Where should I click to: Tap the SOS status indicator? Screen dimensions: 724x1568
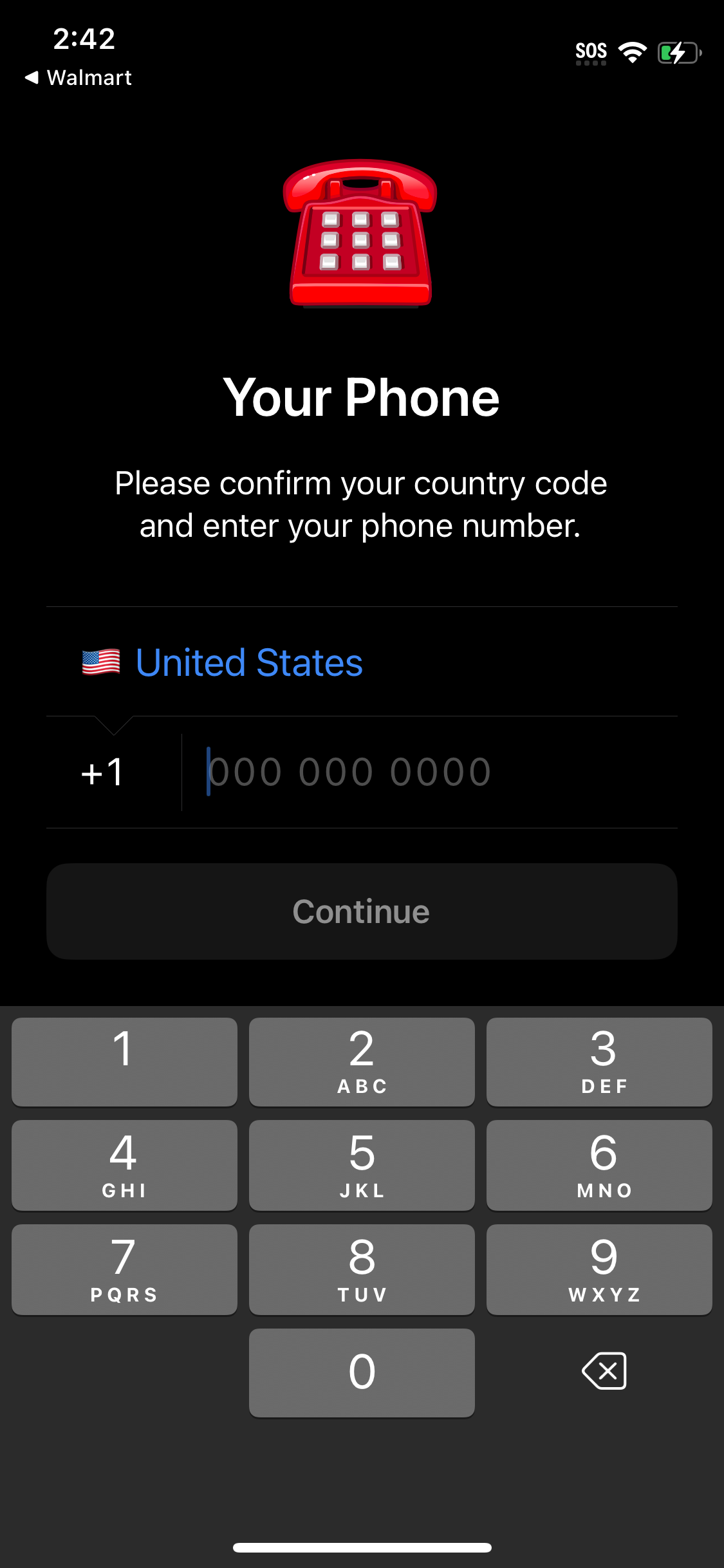coord(590,50)
